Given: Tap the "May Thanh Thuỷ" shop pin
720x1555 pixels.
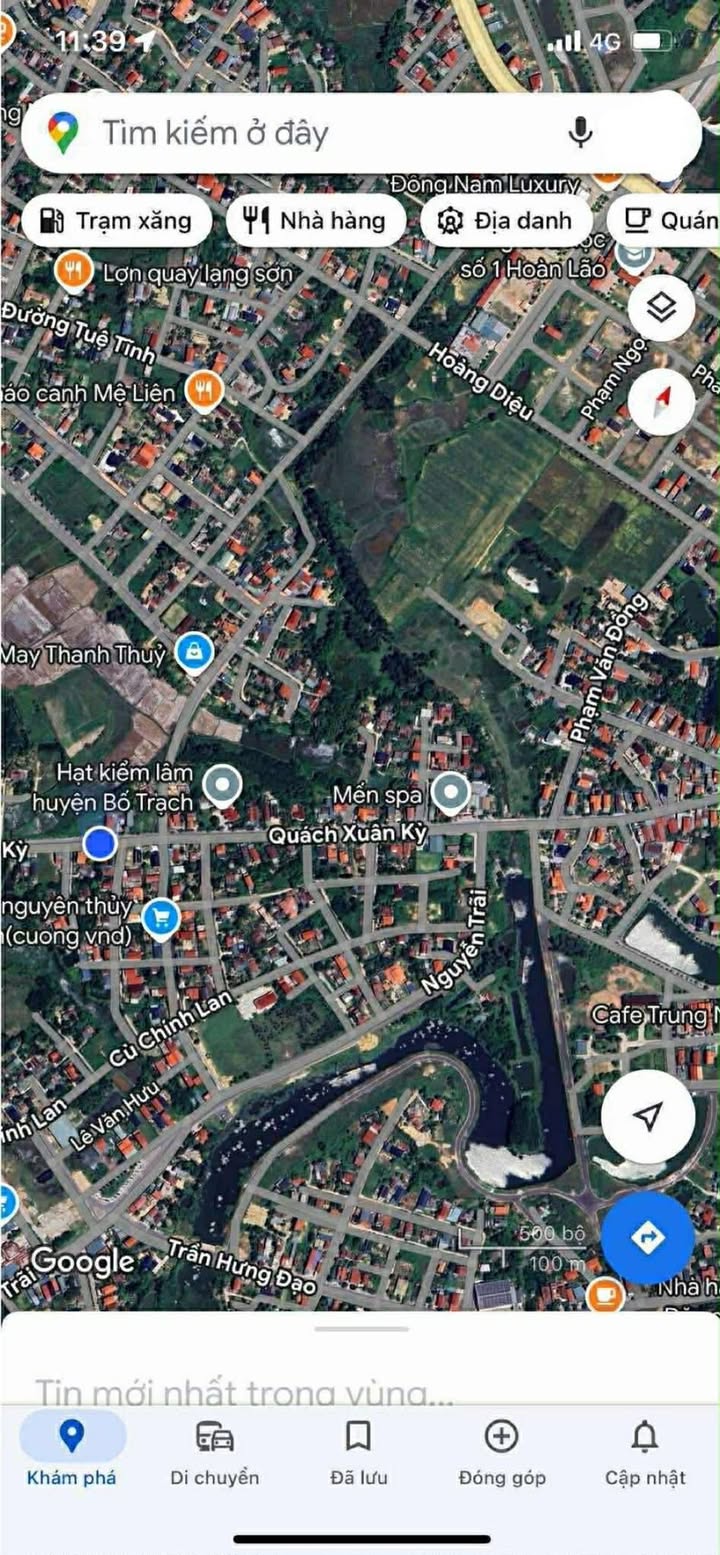Looking at the screenshot, I should tap(194, 653).
